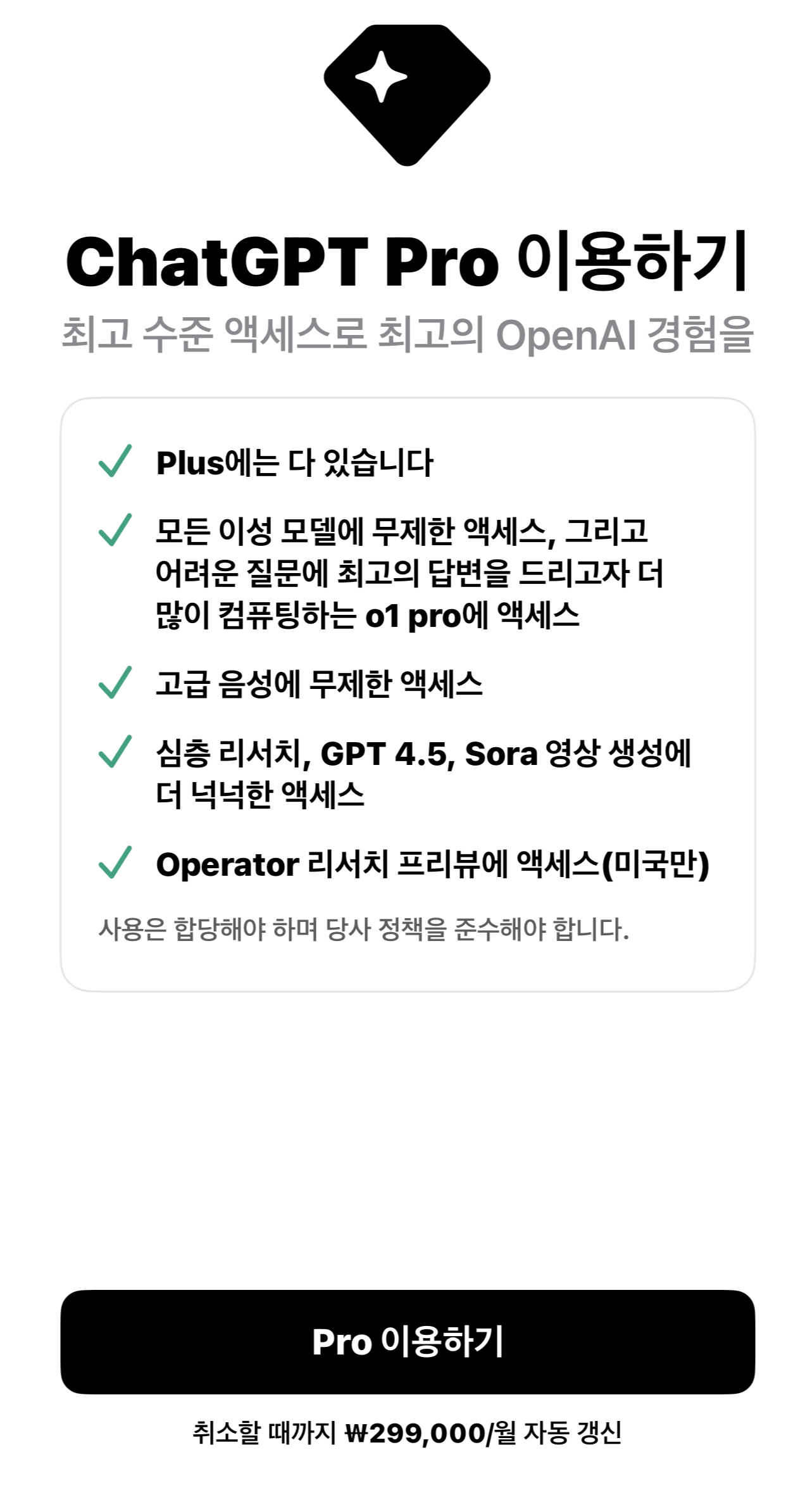This screenshot has height=1490, width=812.
Task: Click the black ChatGPT Pro diamond icon
Action: (406, 95)
